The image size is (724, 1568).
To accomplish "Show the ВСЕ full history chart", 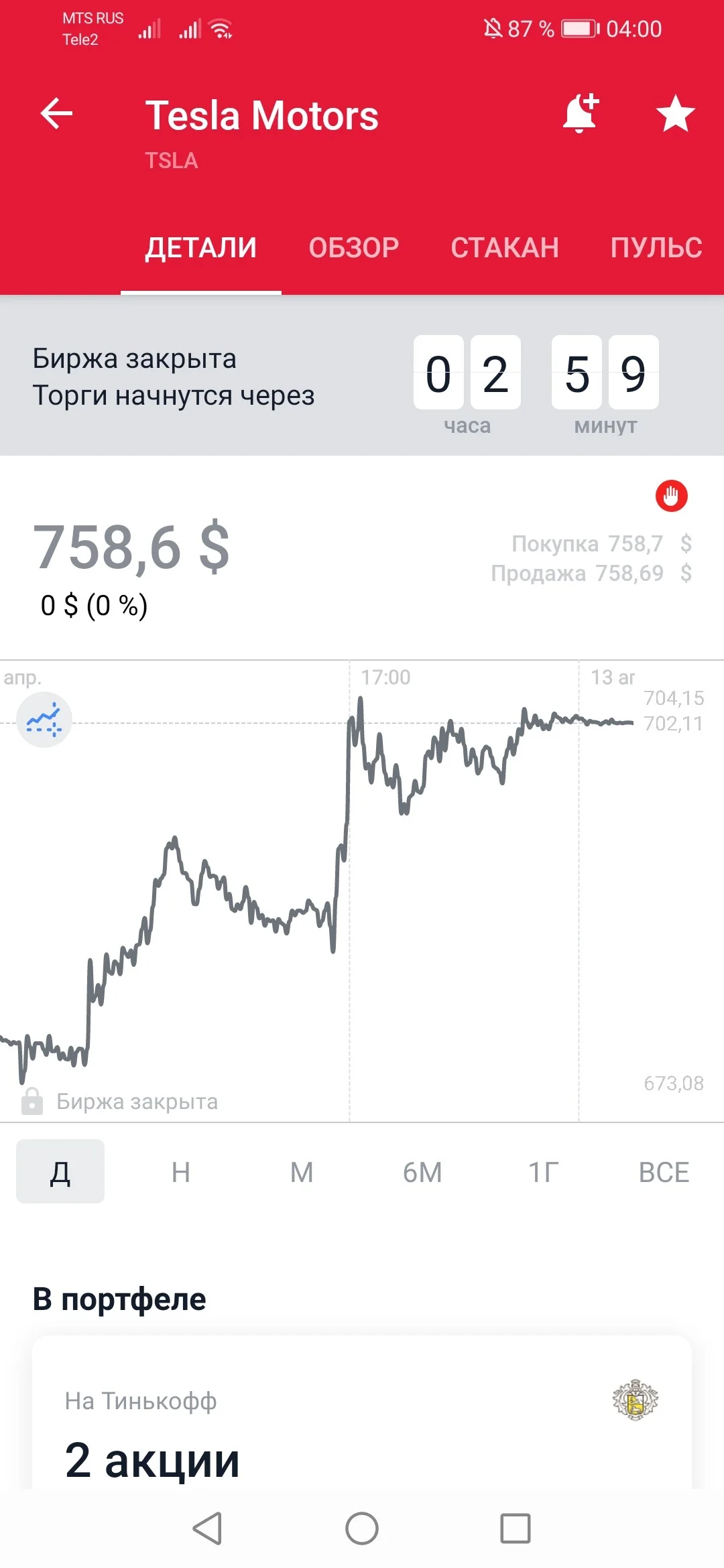I will [x=664, y=1171].
